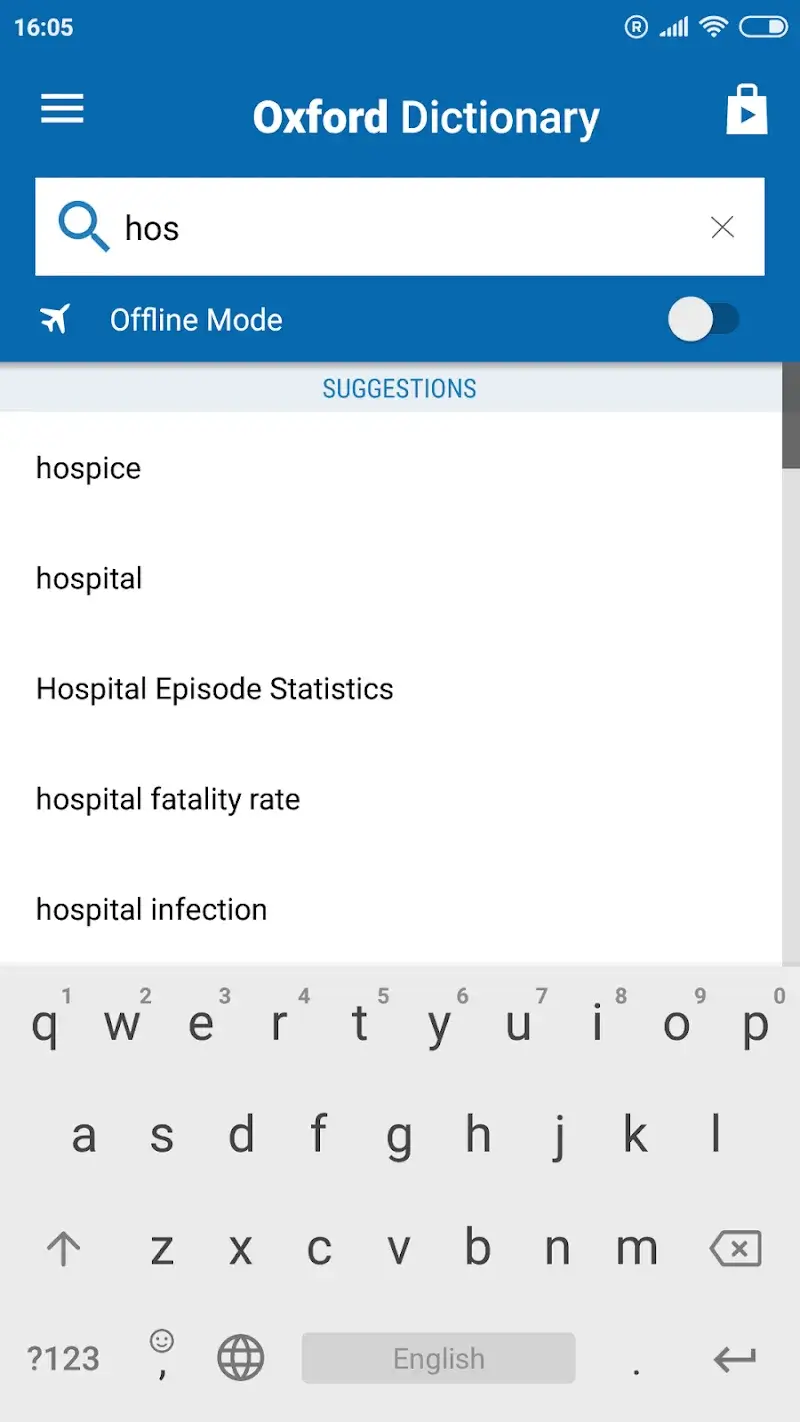This screenshot has width=800, height=1422.
Task: Tap the globe language switch key
Action: point(239,1358)
